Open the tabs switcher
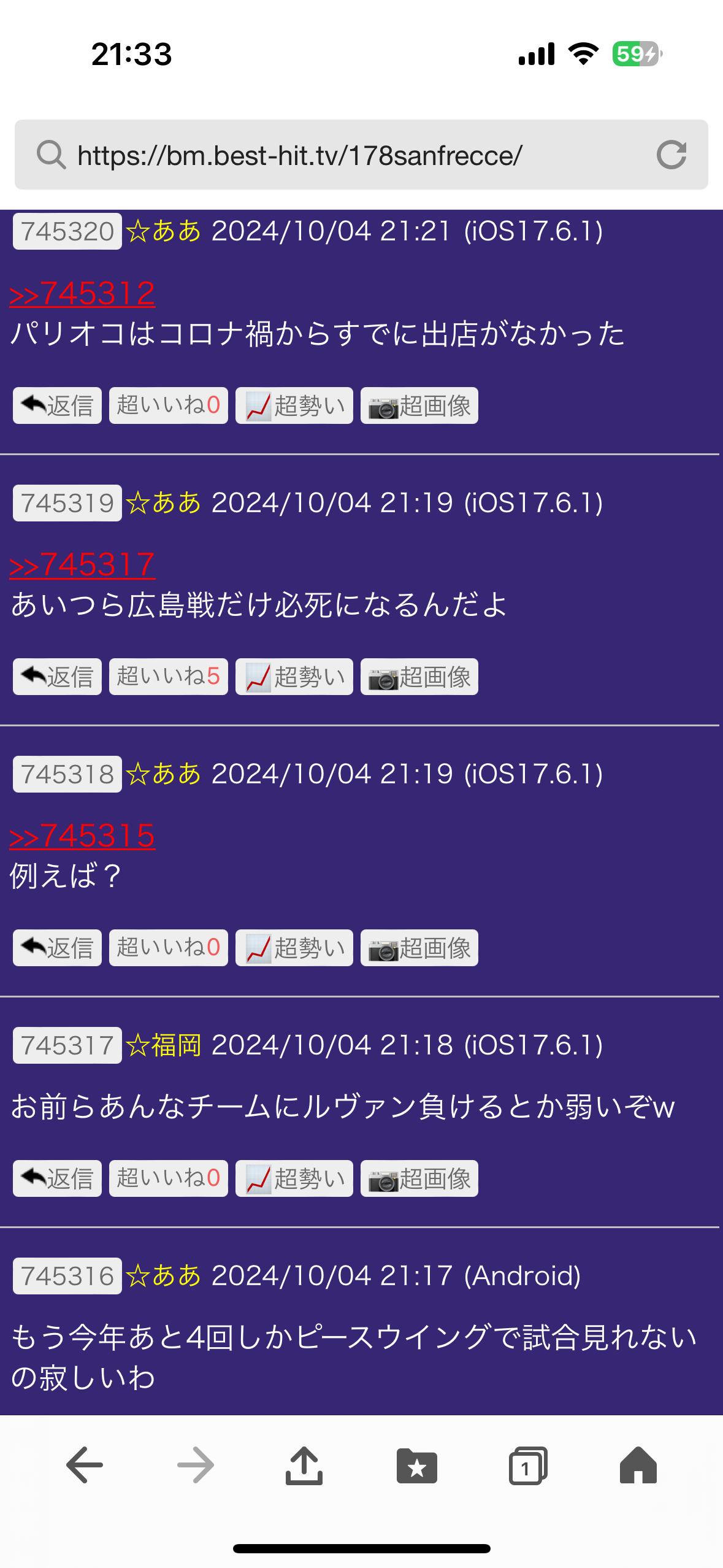 coord(527,1465)
